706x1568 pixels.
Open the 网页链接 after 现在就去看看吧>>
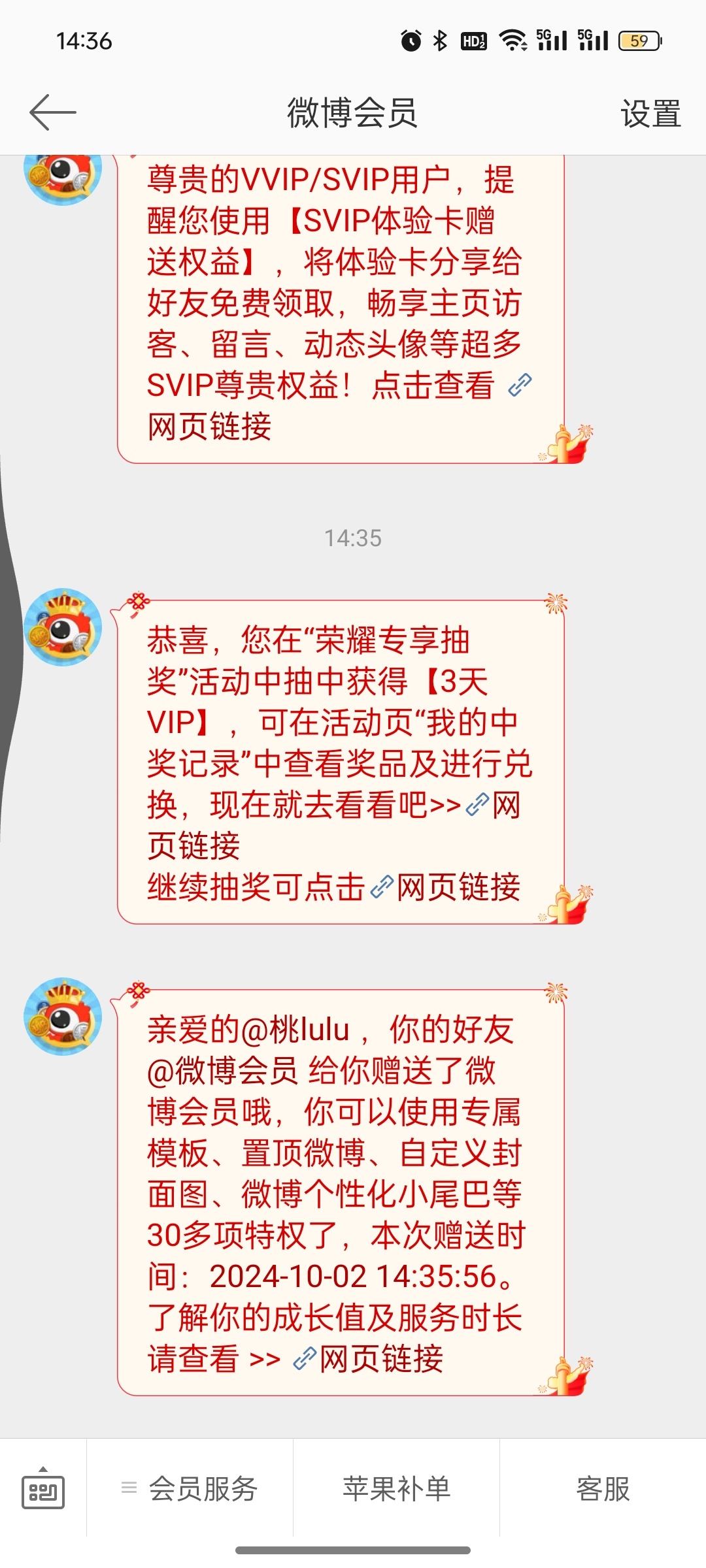pos(494,805)
